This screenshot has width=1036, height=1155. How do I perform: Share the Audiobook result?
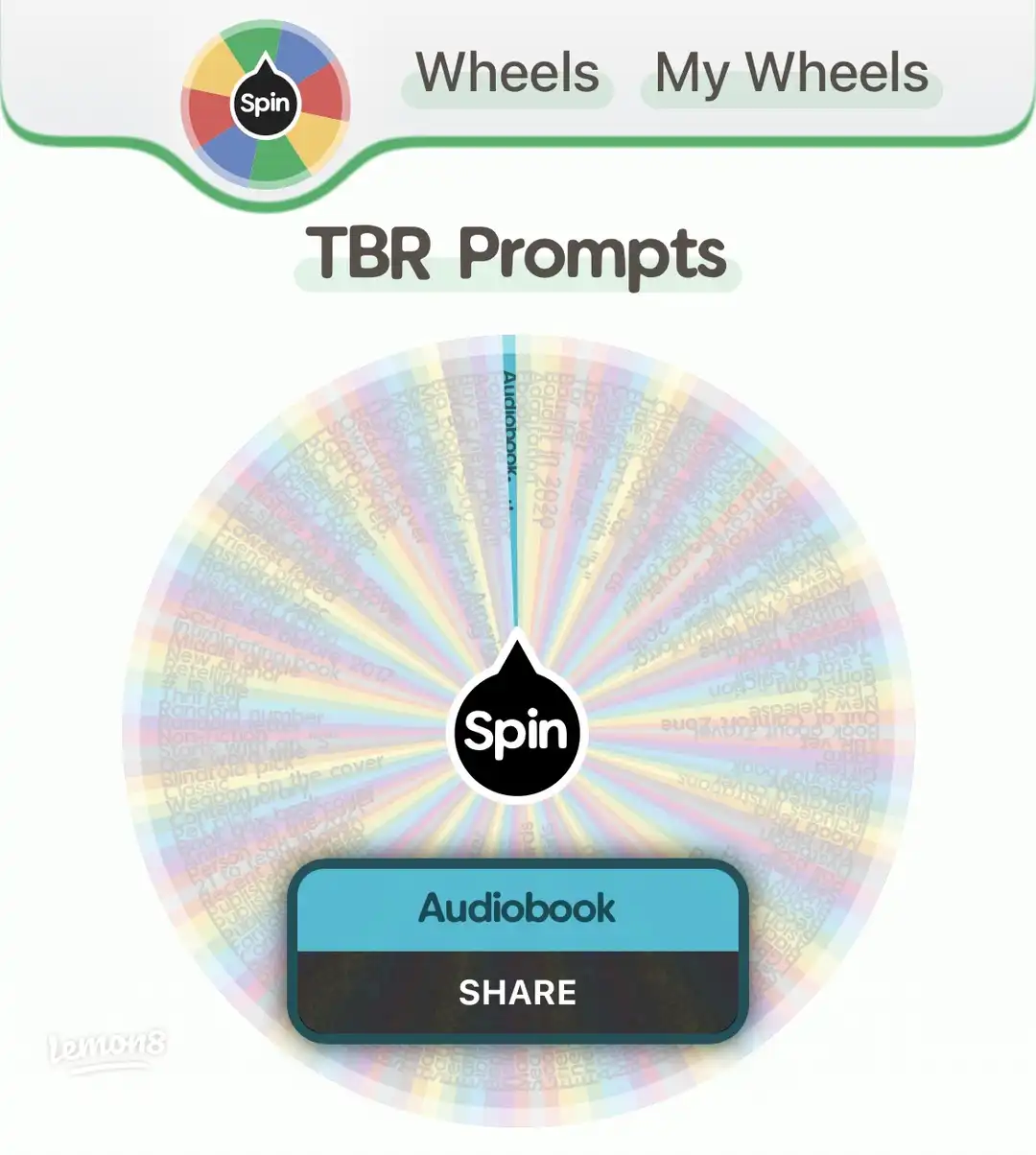point(517,992)
